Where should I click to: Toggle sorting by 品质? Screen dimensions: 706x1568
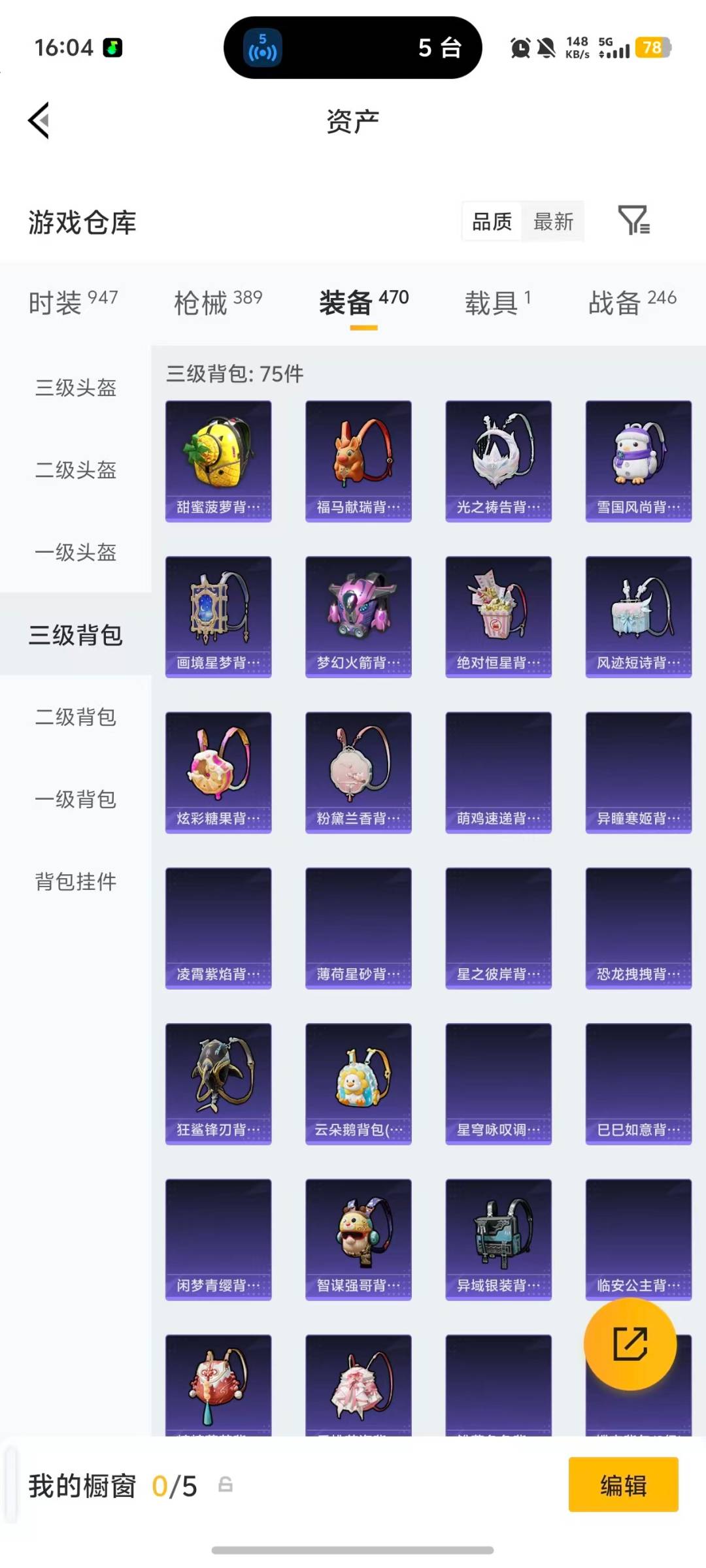(x=490, y=222)
